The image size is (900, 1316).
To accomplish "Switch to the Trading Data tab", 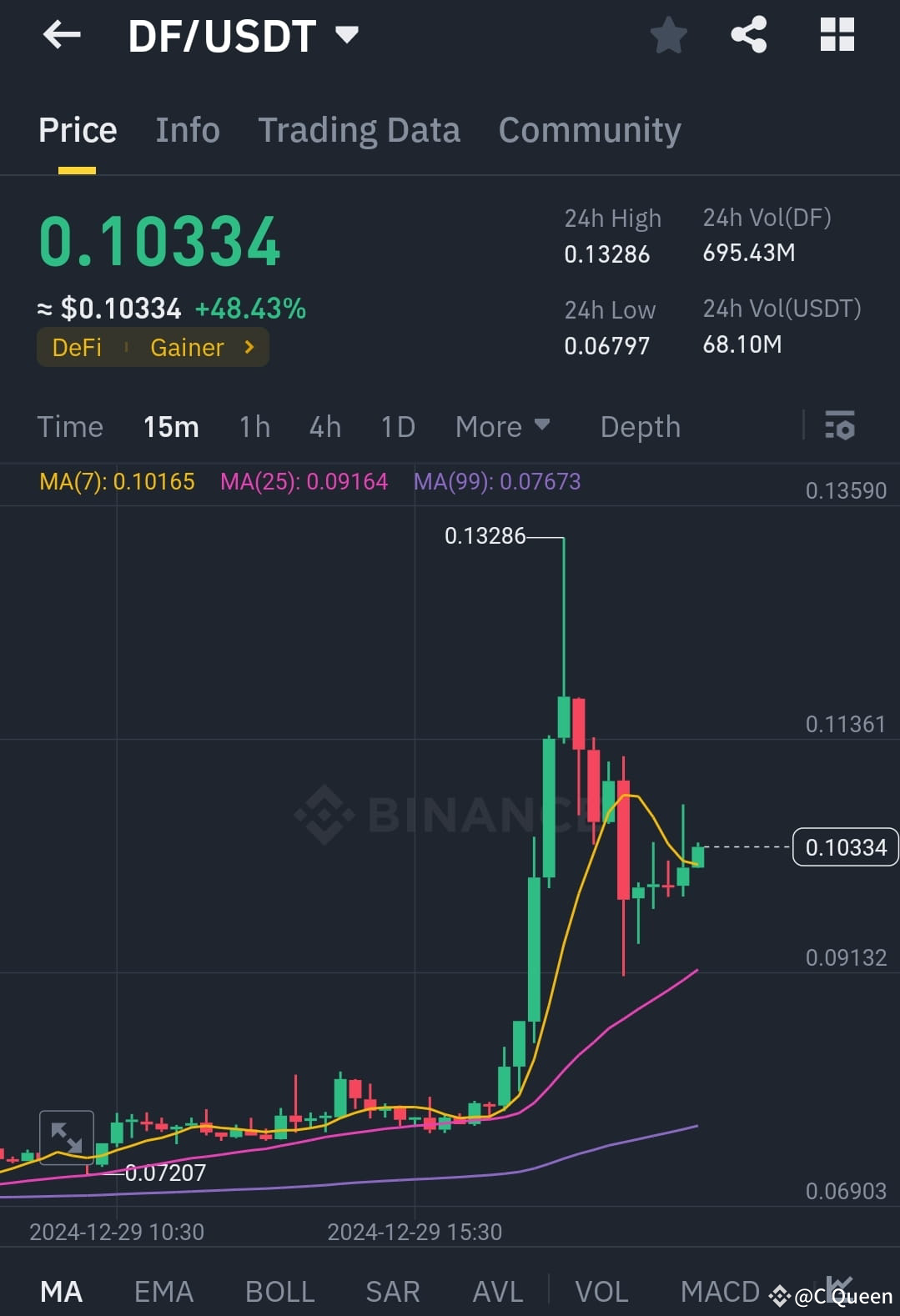I will pyautogui.click(x=359, y=130).
